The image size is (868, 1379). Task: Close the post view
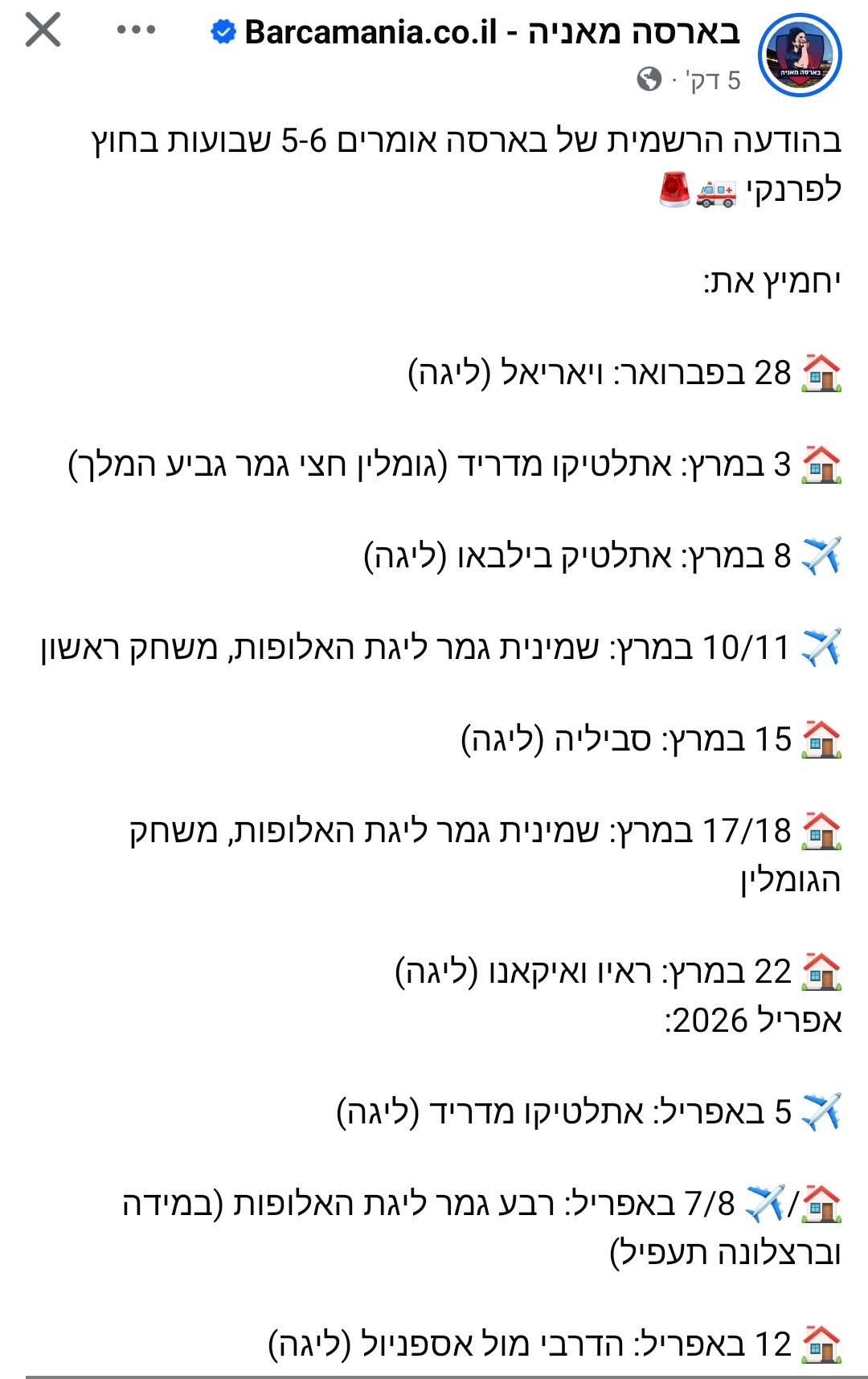click(x=43, y=31)
